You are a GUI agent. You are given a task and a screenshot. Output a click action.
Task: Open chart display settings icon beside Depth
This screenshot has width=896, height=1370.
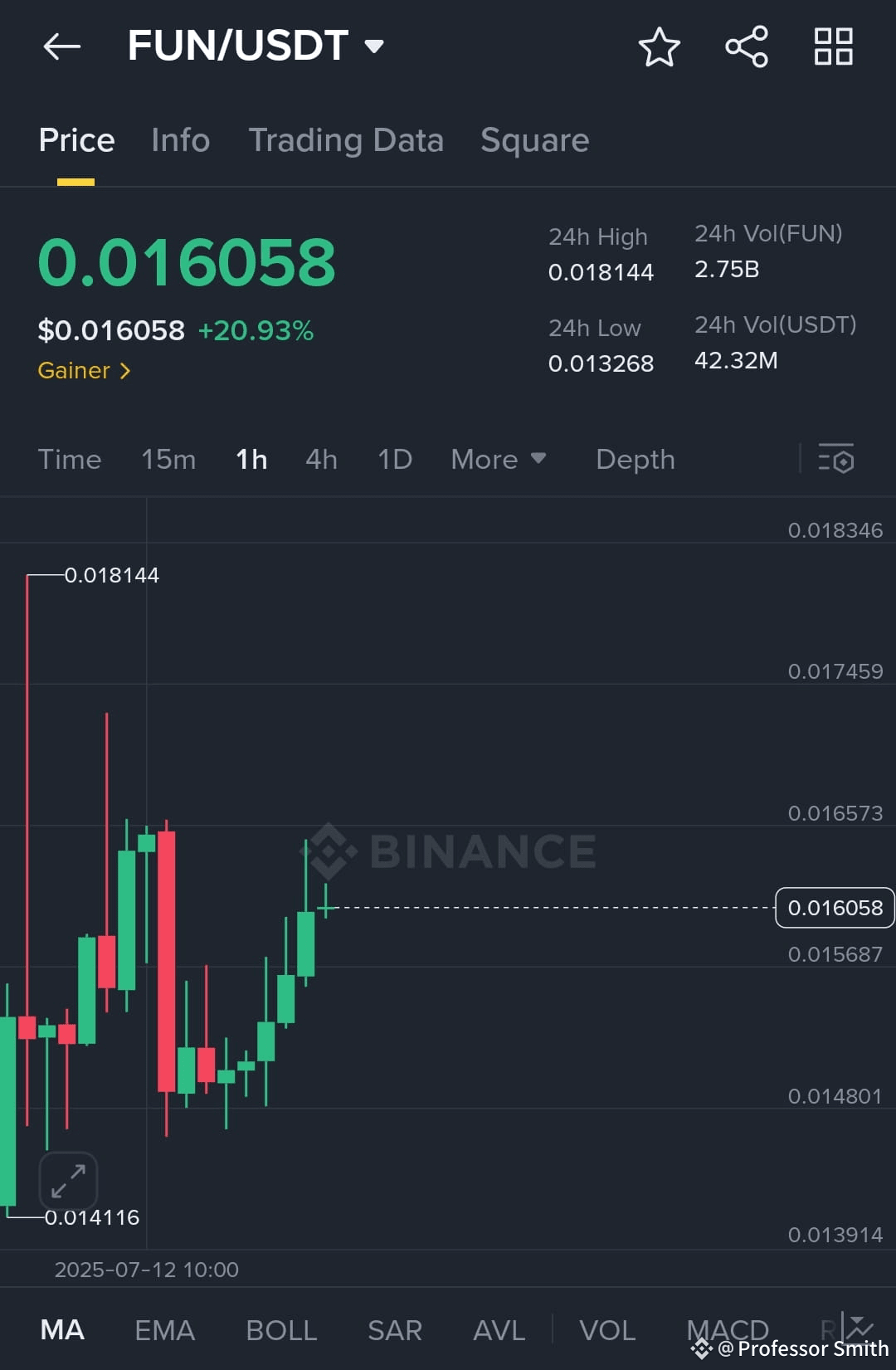coord(835,459)
